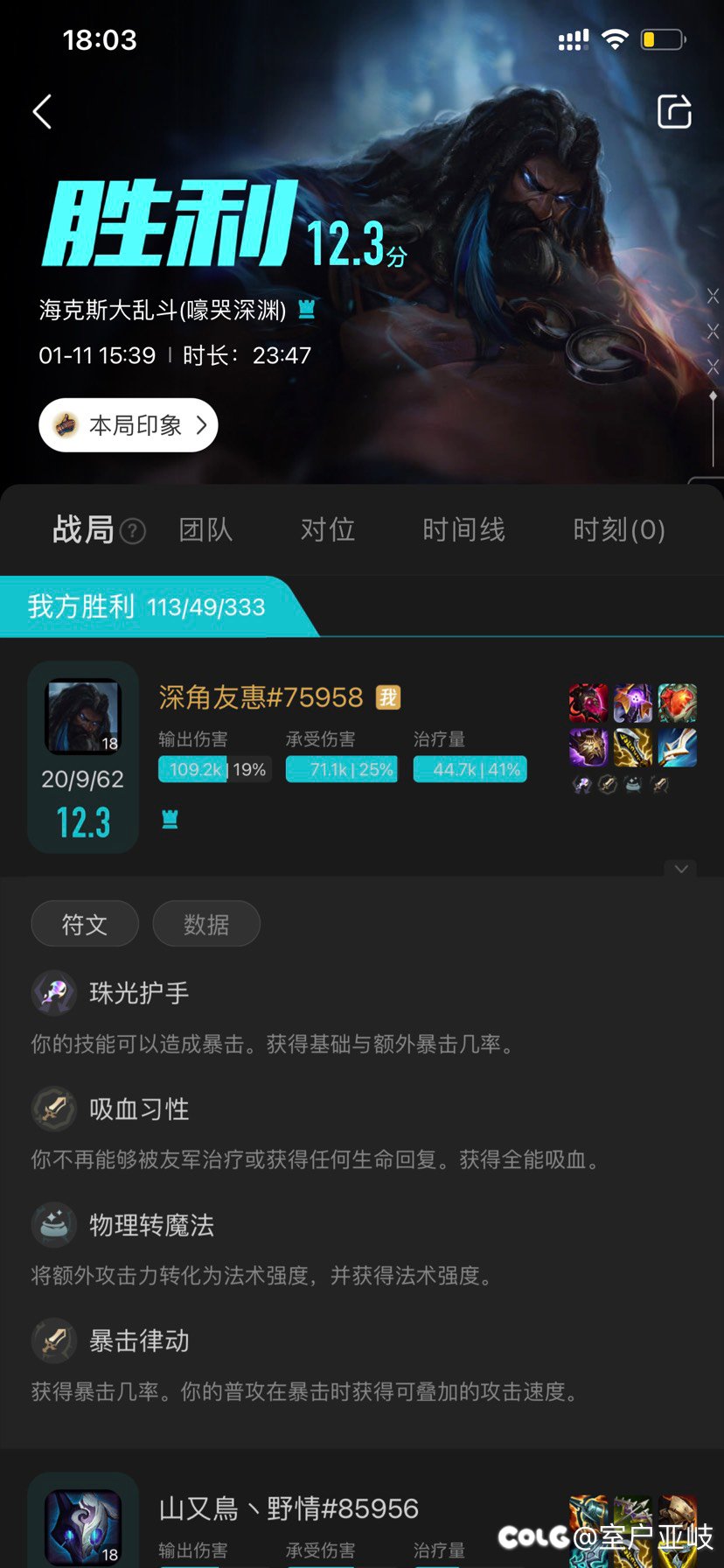Select the 时刻(0) tab
Screen dimensions: 724x1568
point(619,529)
